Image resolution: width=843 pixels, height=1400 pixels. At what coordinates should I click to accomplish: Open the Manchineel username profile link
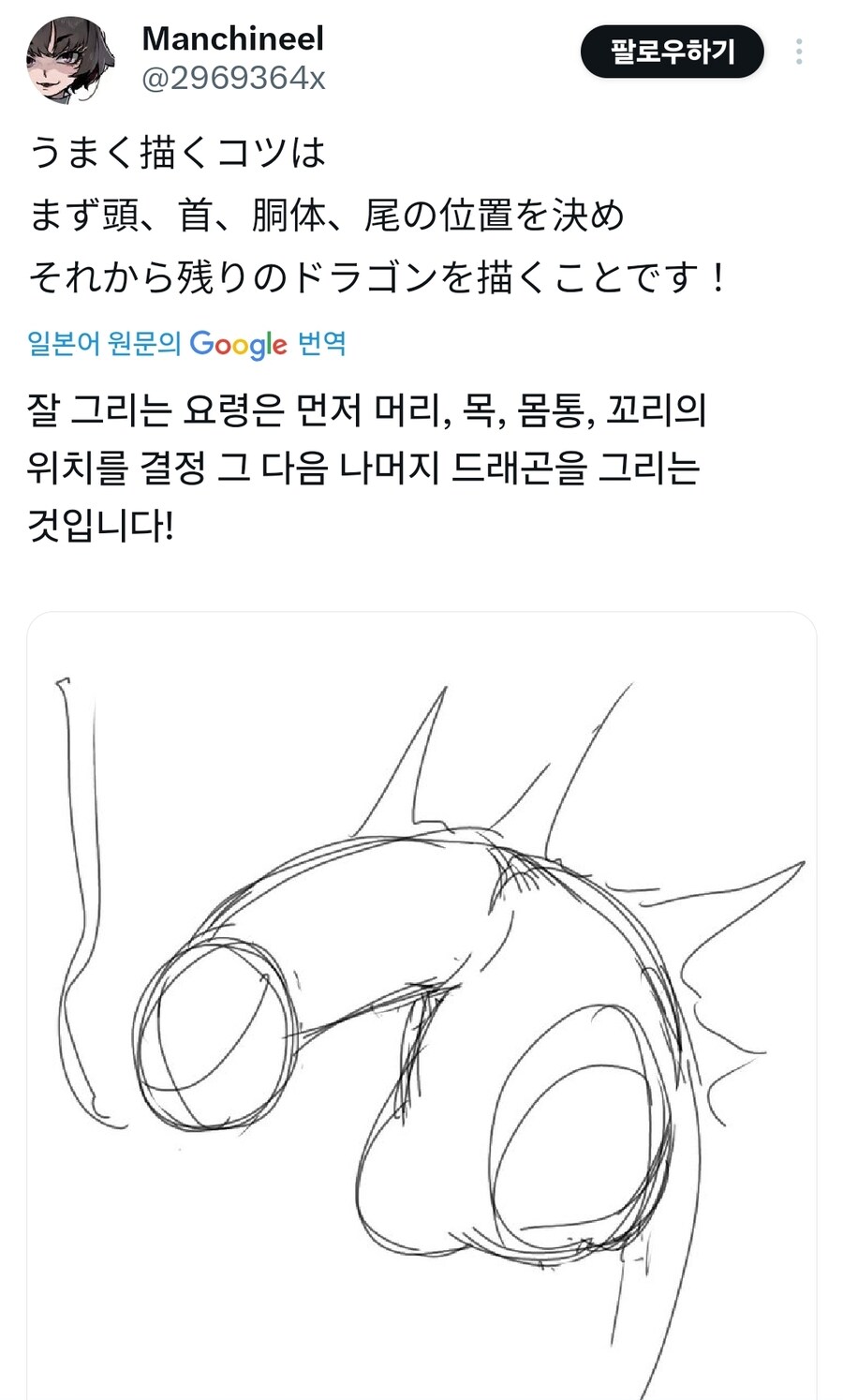(x=232, y=39)
